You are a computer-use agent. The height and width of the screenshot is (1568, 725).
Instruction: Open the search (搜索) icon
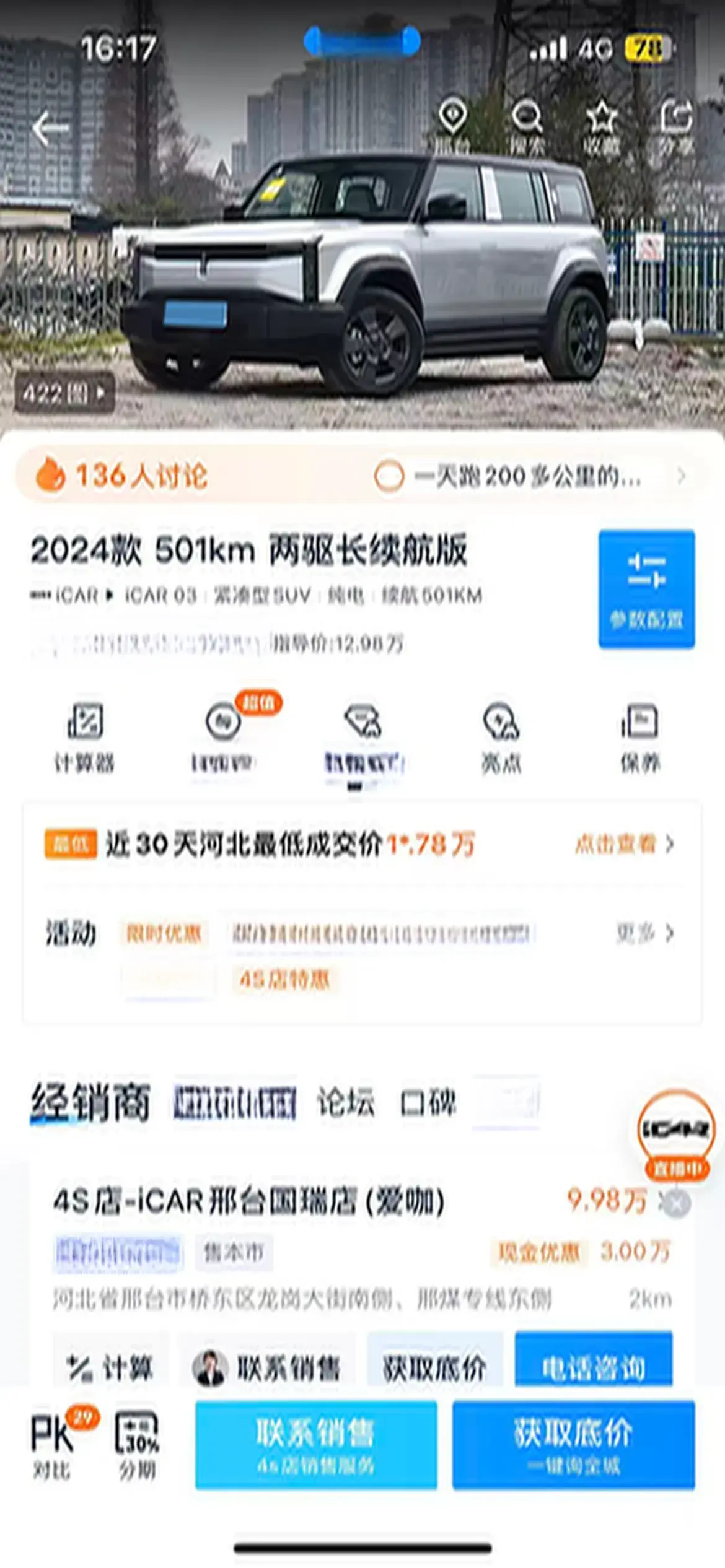click(x=527, y=126)
